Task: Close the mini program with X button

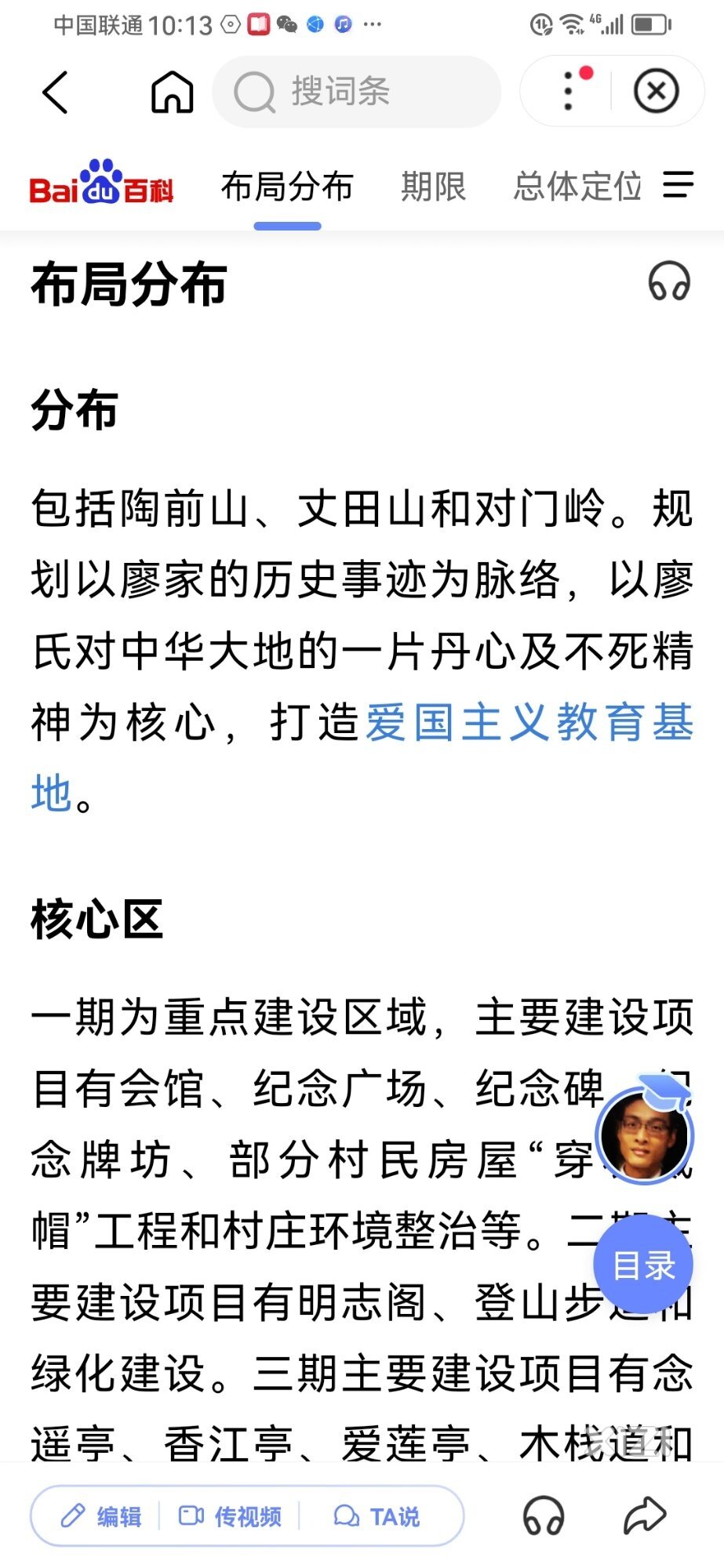Action: pyautogui.click(x=656, y=91)
